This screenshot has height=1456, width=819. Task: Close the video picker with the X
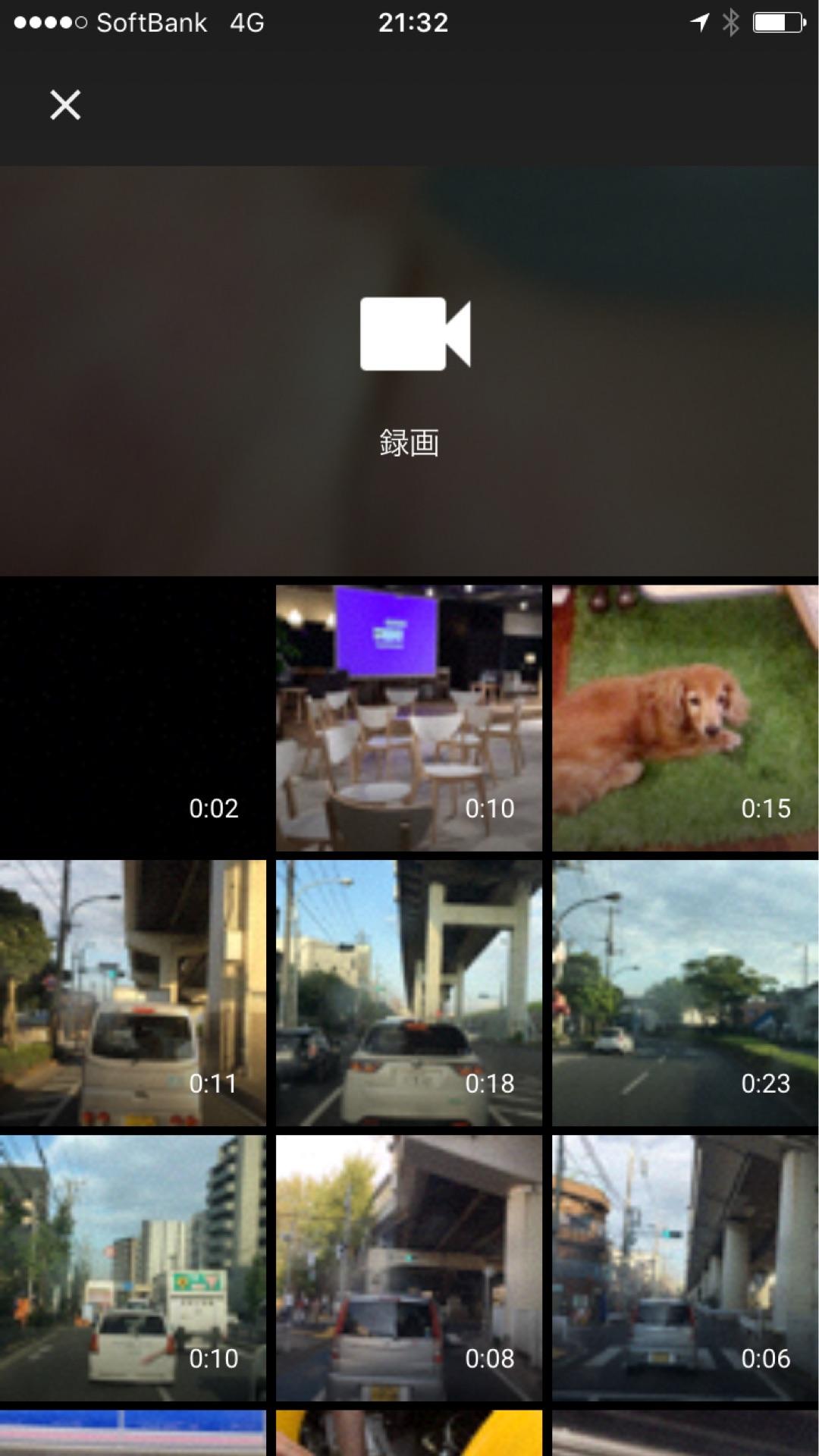[x=65, y=105]
